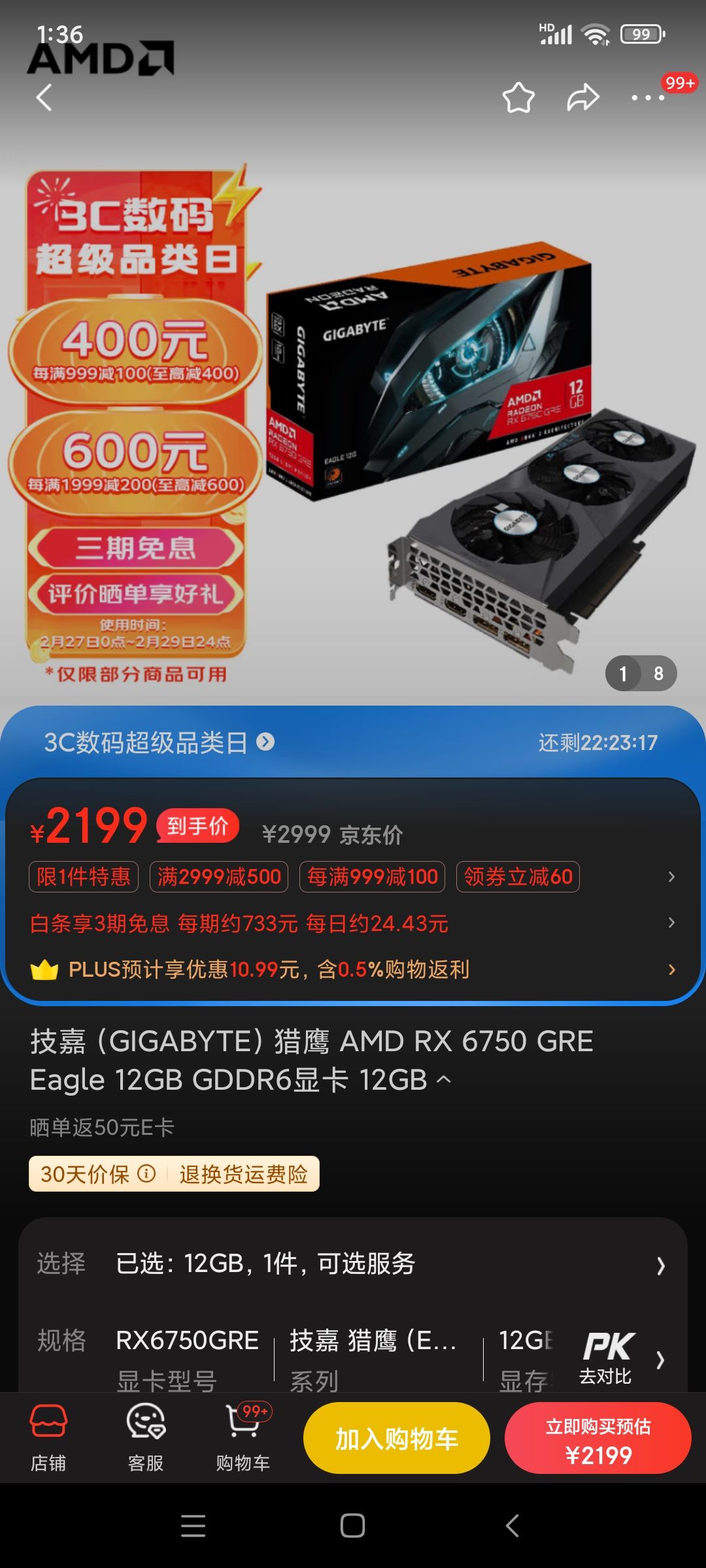Select the 满2999减500 promotion tag

[219, 877]
